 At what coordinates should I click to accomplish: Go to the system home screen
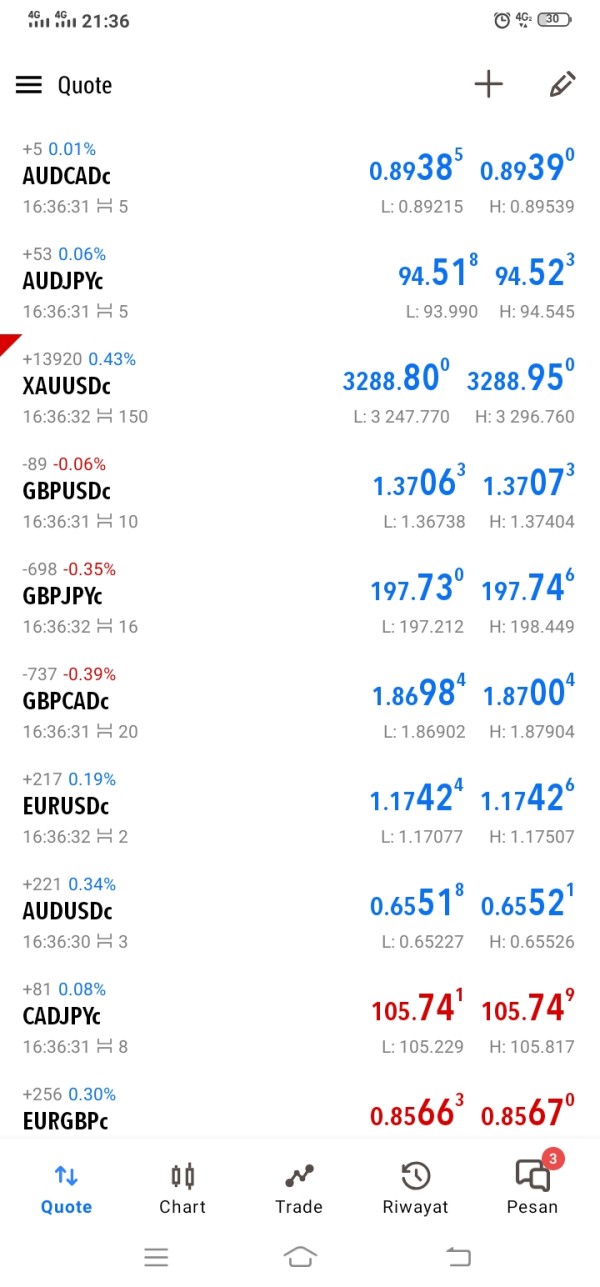(300, 1257)
